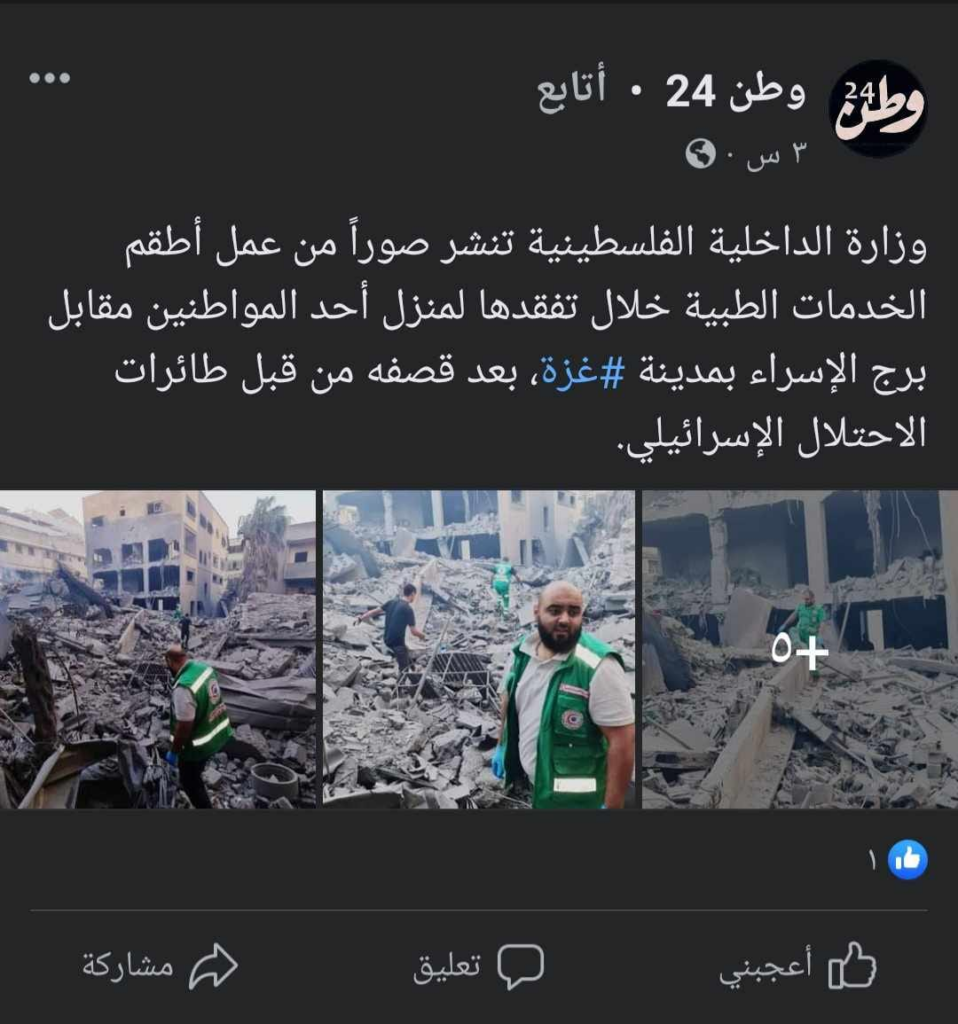The height and width of the screenshot is (1024, 958).
Task: Open the وطن 24 page name
Action: pos(736,93)
